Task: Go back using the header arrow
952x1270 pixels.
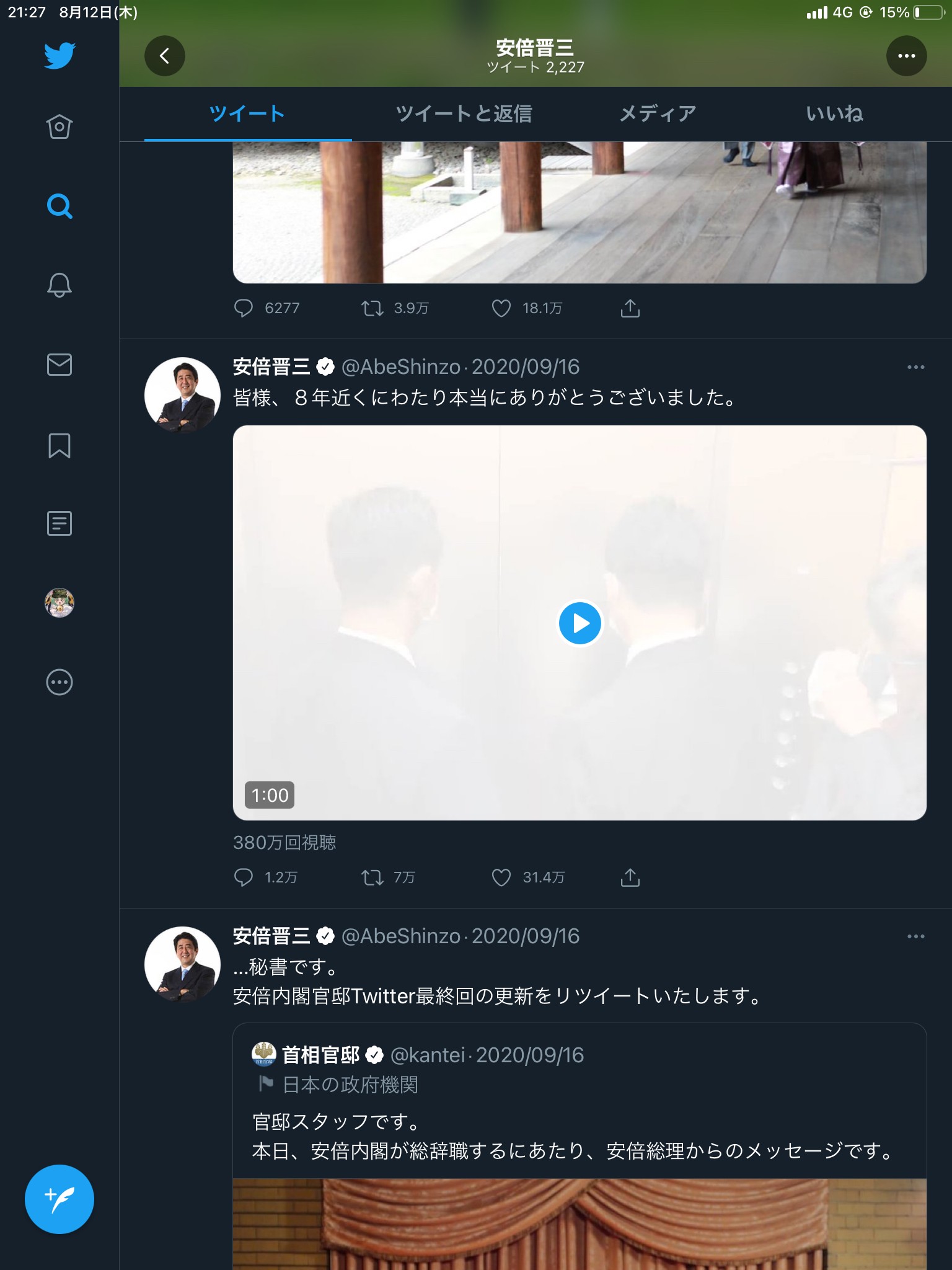Action: (x=164, y=56)
